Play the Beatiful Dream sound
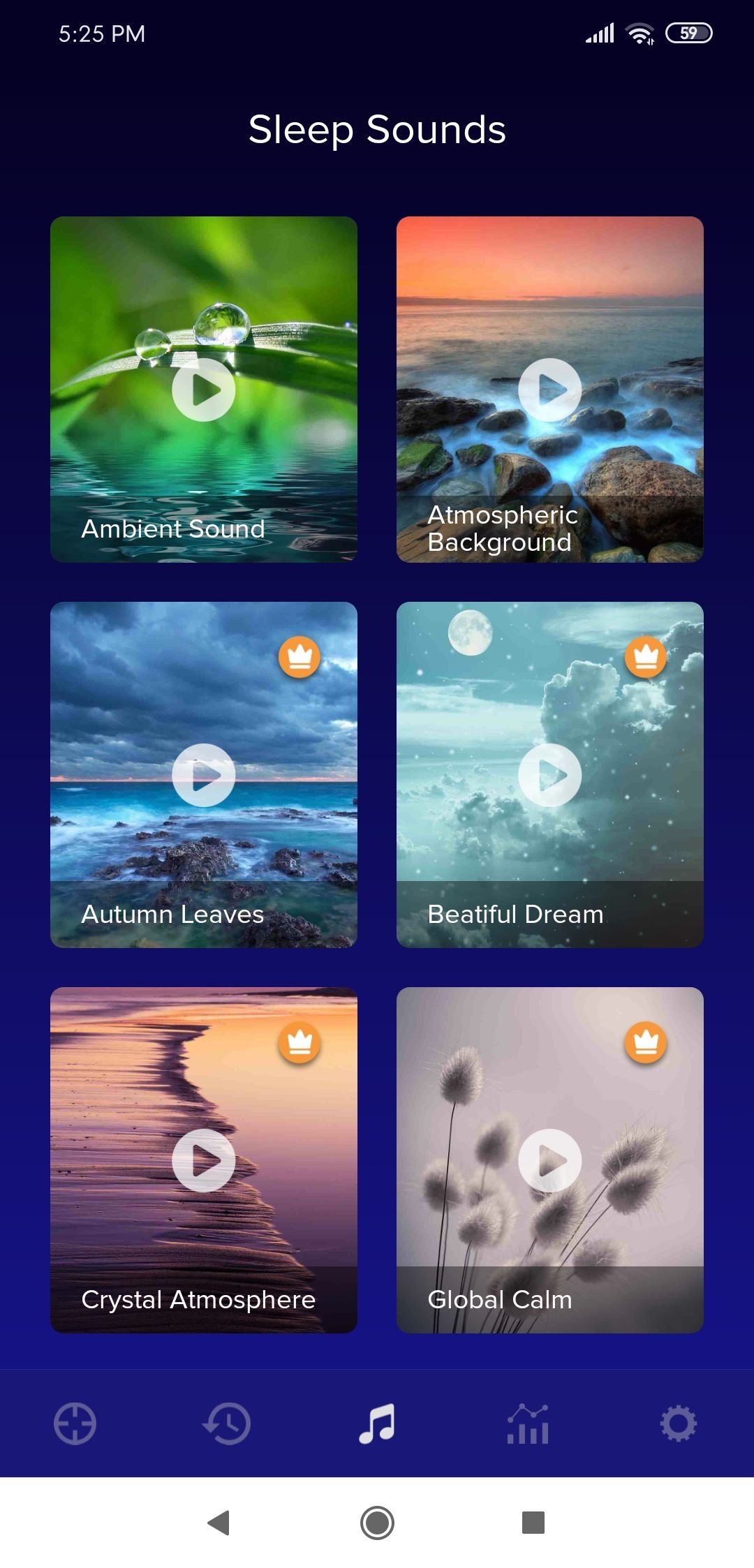The width and height of the screenshot is (754, 1568). [549, 775]
